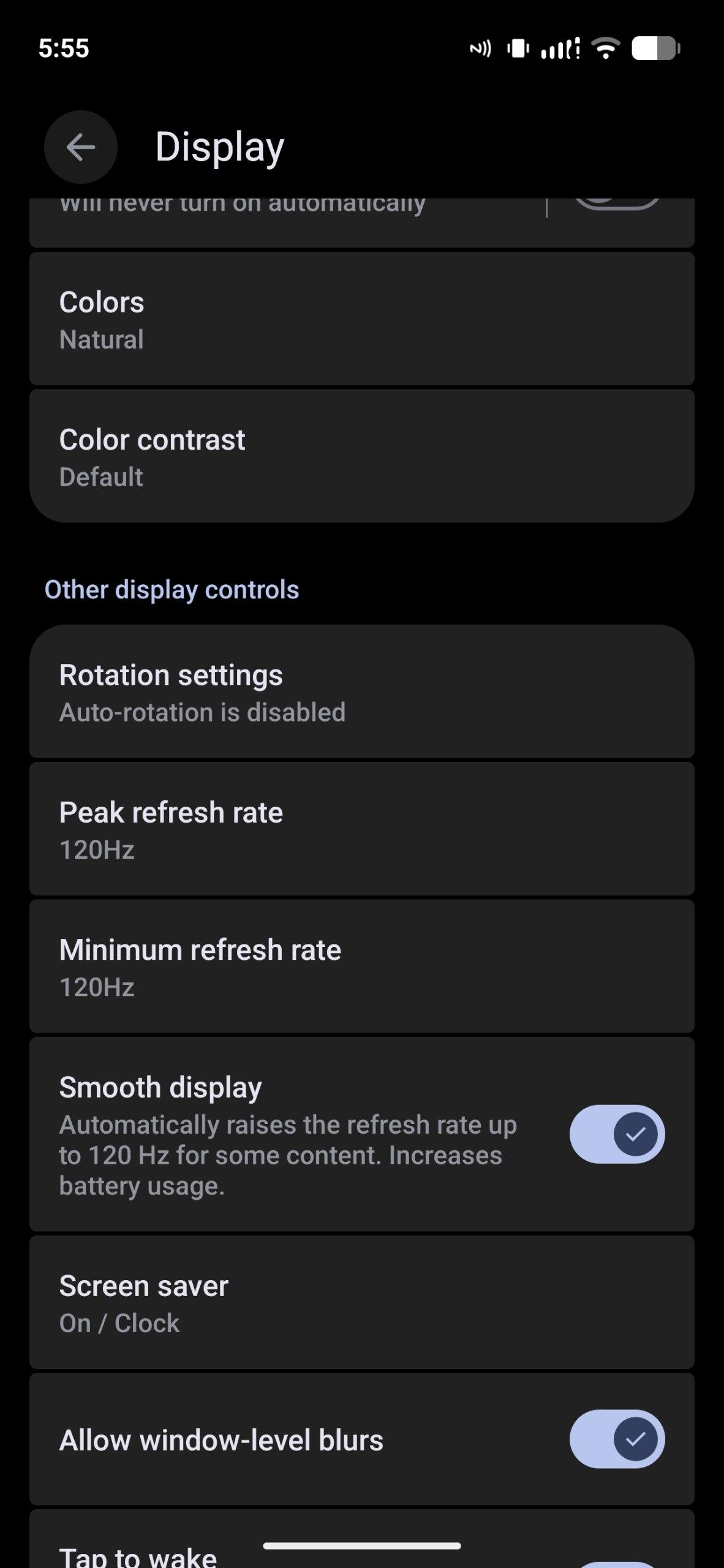Open Color contrast setting
Image resolution: width=724 pixels, height=1568 pixels.
click(x=361, y=456)
